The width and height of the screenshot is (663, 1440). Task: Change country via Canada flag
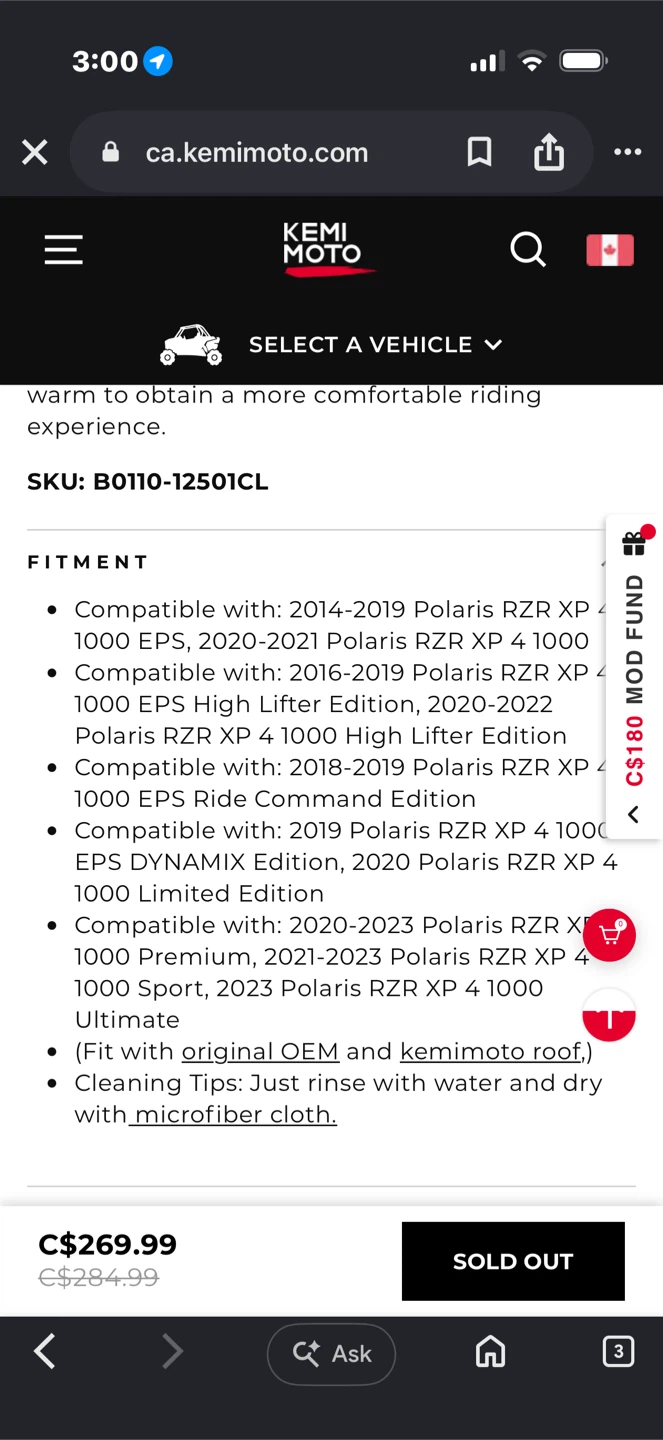tap(610, 250)
